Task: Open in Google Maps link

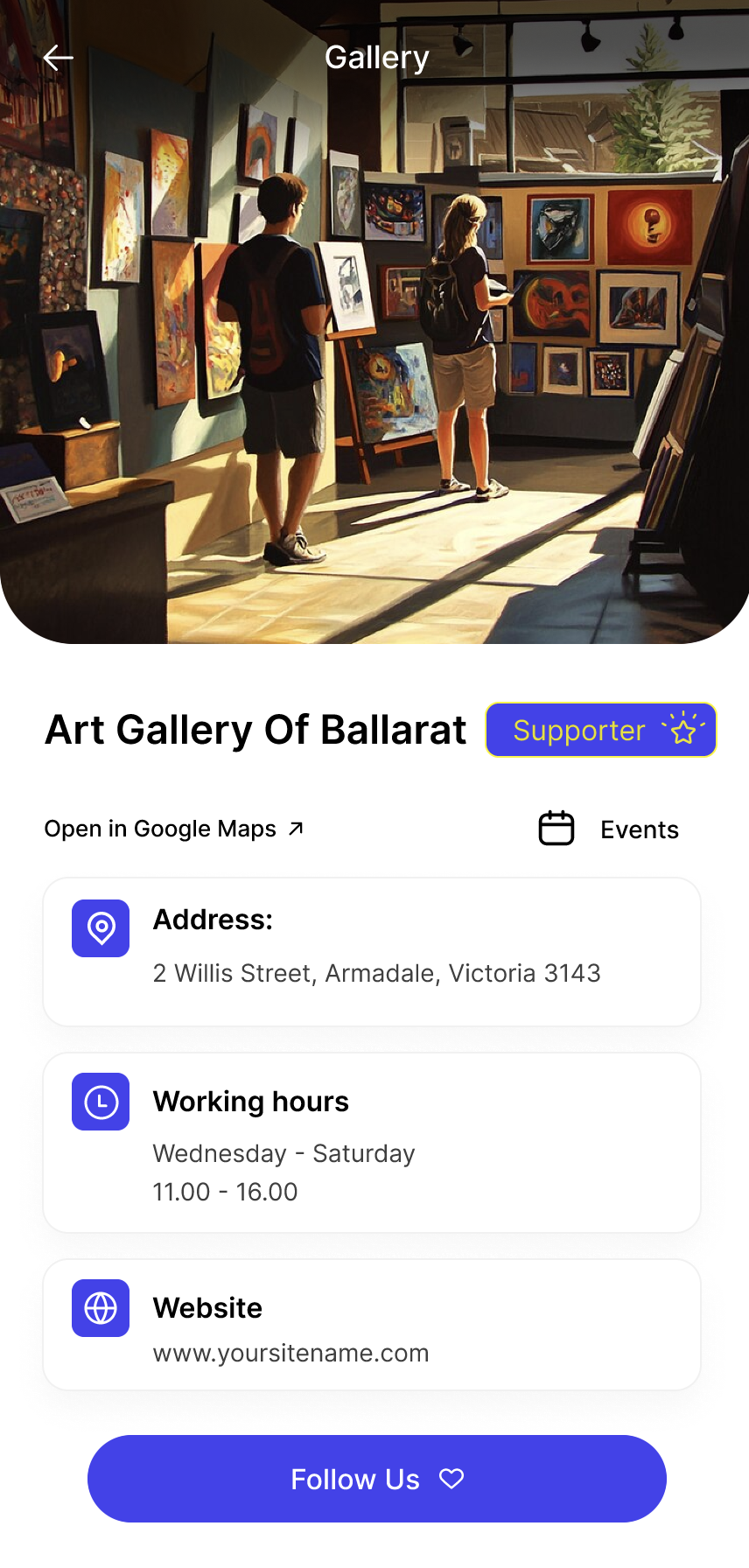Action: 173,829
